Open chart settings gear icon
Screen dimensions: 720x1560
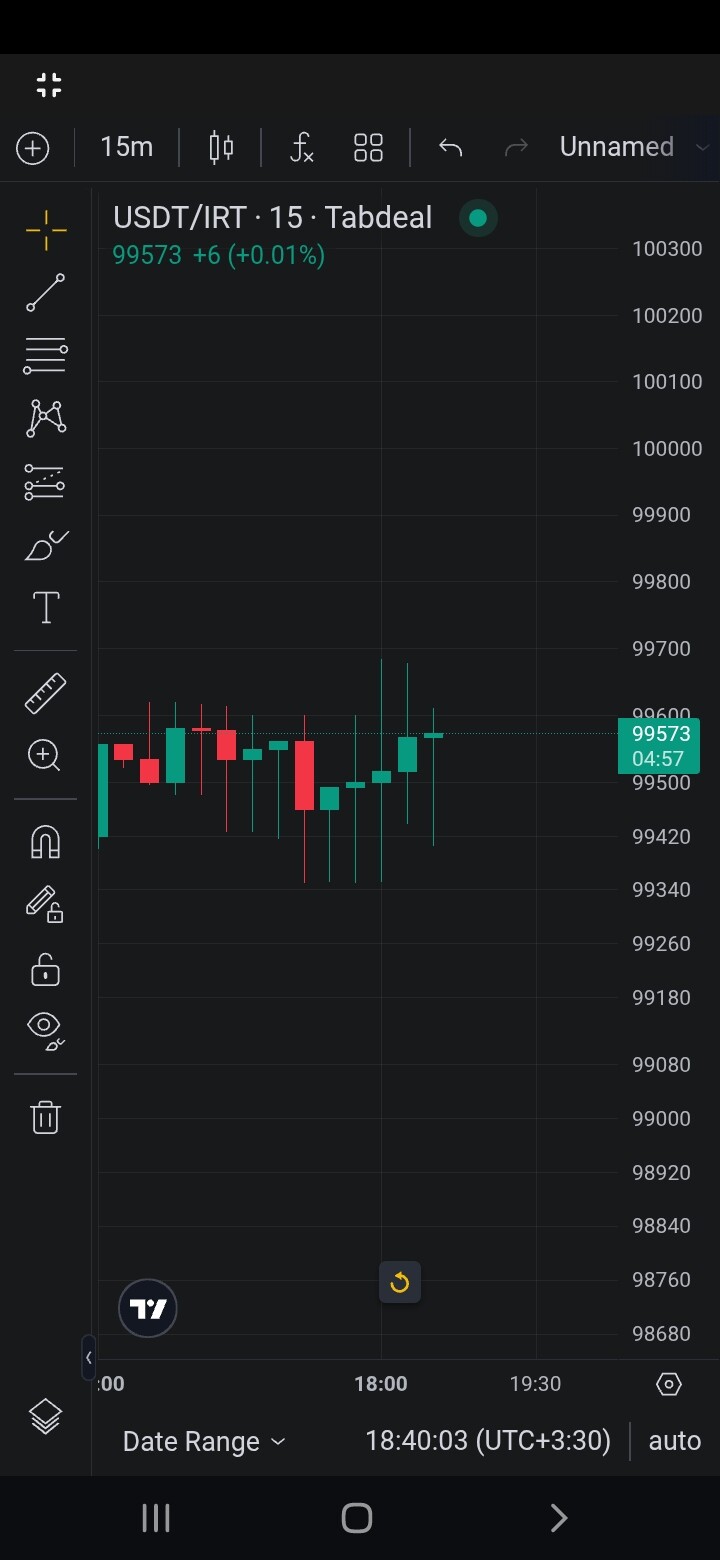pyautogui.click(x=669, y=1384)
